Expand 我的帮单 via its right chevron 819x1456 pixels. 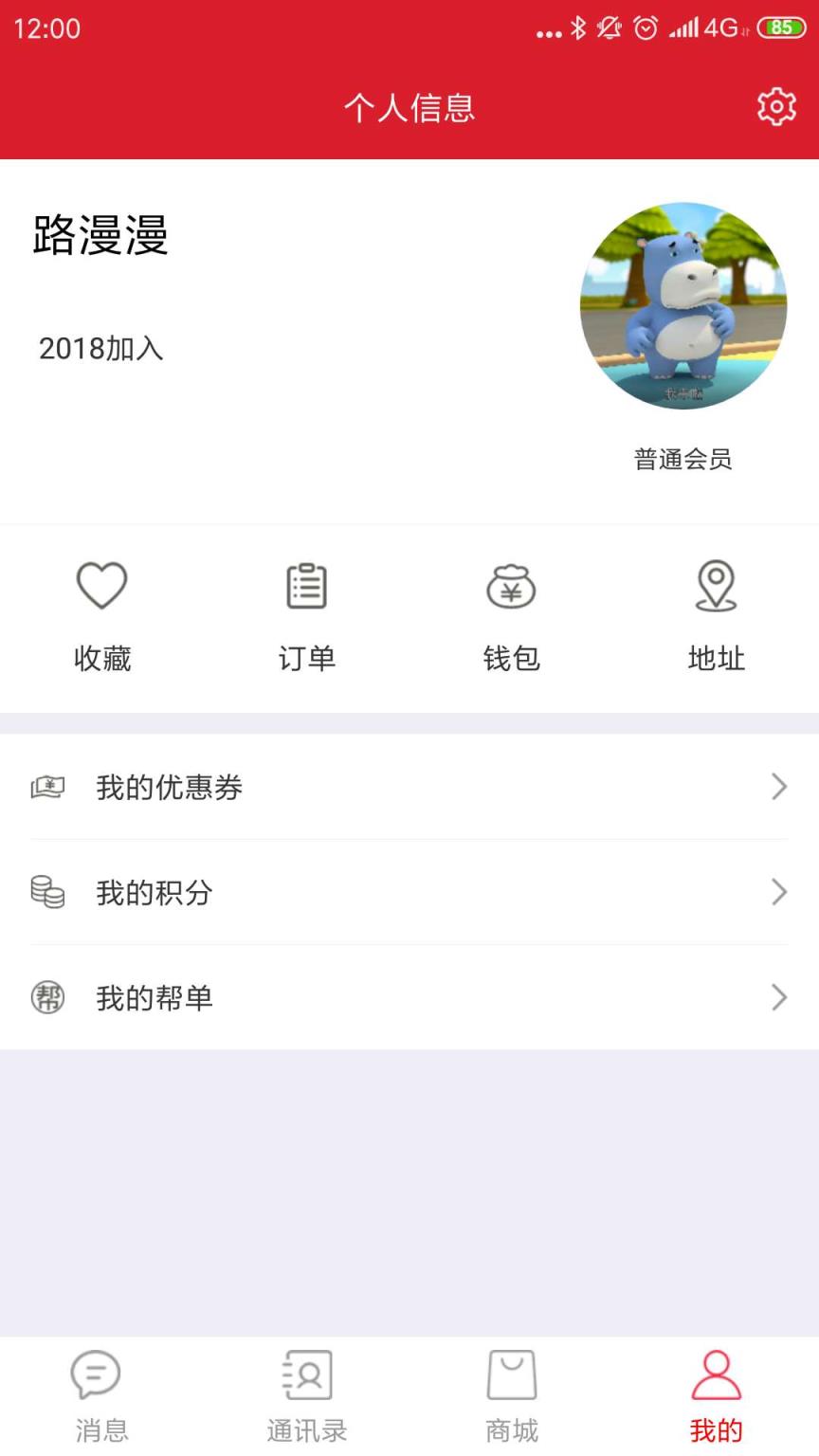[x=779, y=997]
